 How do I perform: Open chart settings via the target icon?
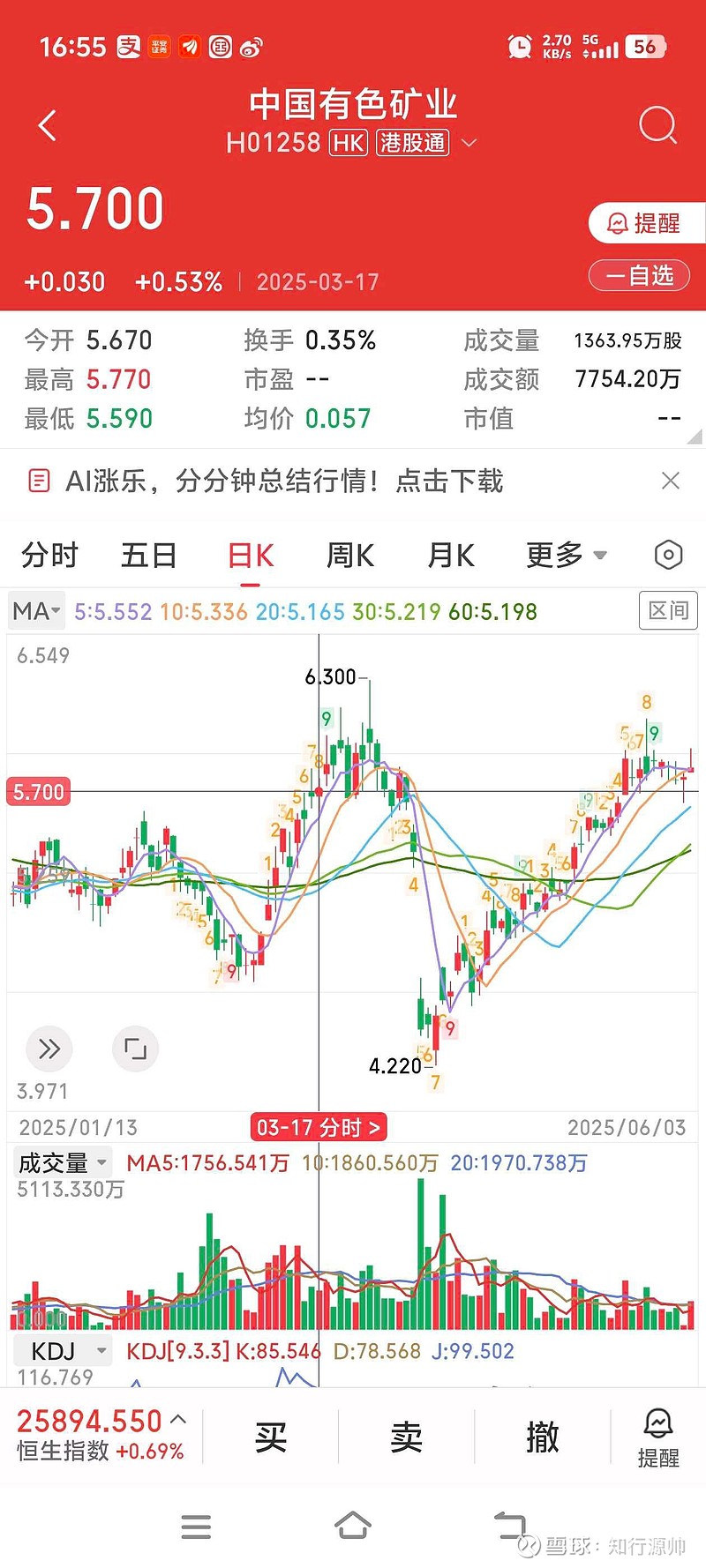coord(669,554)
